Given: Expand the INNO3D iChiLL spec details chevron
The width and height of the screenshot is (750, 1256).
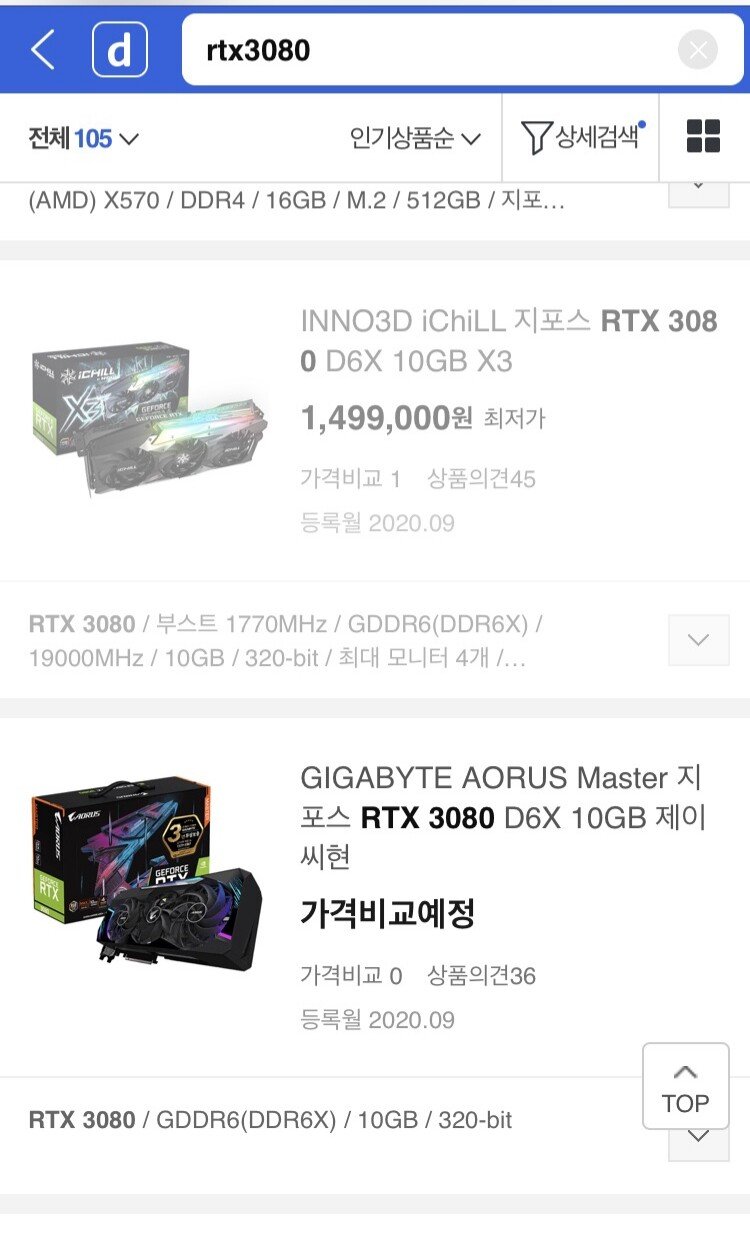Looking at the screenshot, I should (x=697, y=639).
